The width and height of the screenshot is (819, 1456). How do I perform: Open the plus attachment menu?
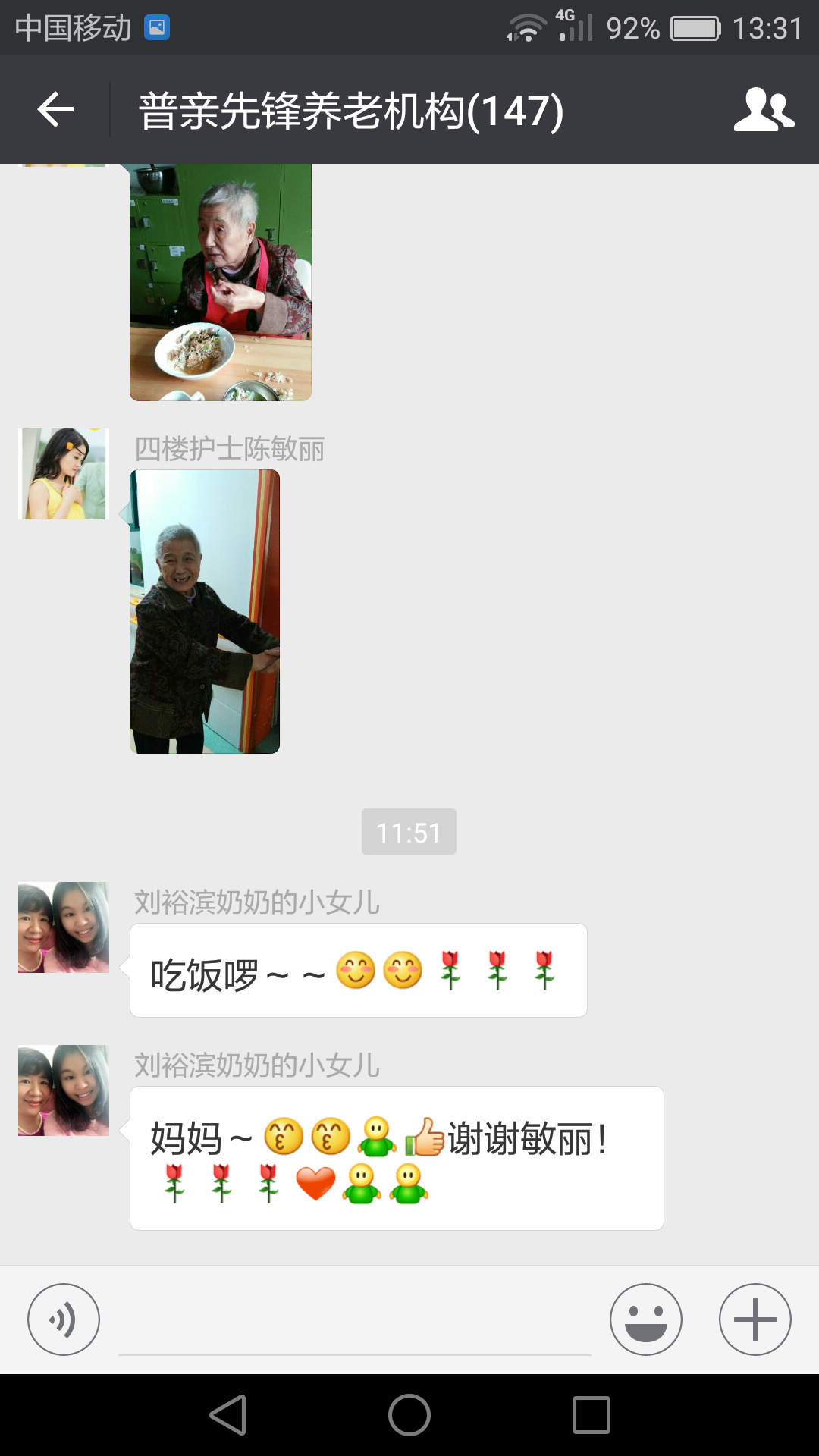[755, 1319]
